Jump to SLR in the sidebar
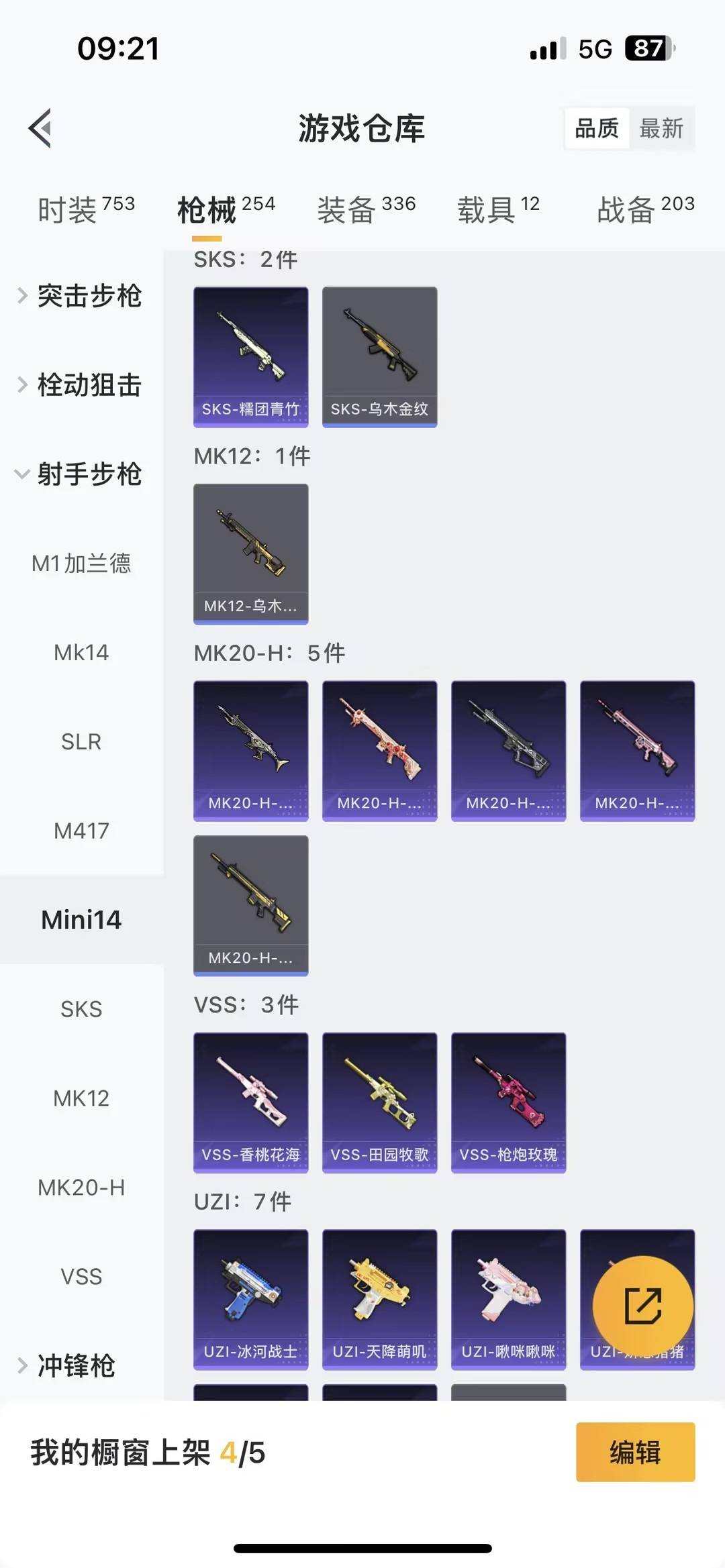725x1568 pixels. pyautogui.click(x=81, y=741)
